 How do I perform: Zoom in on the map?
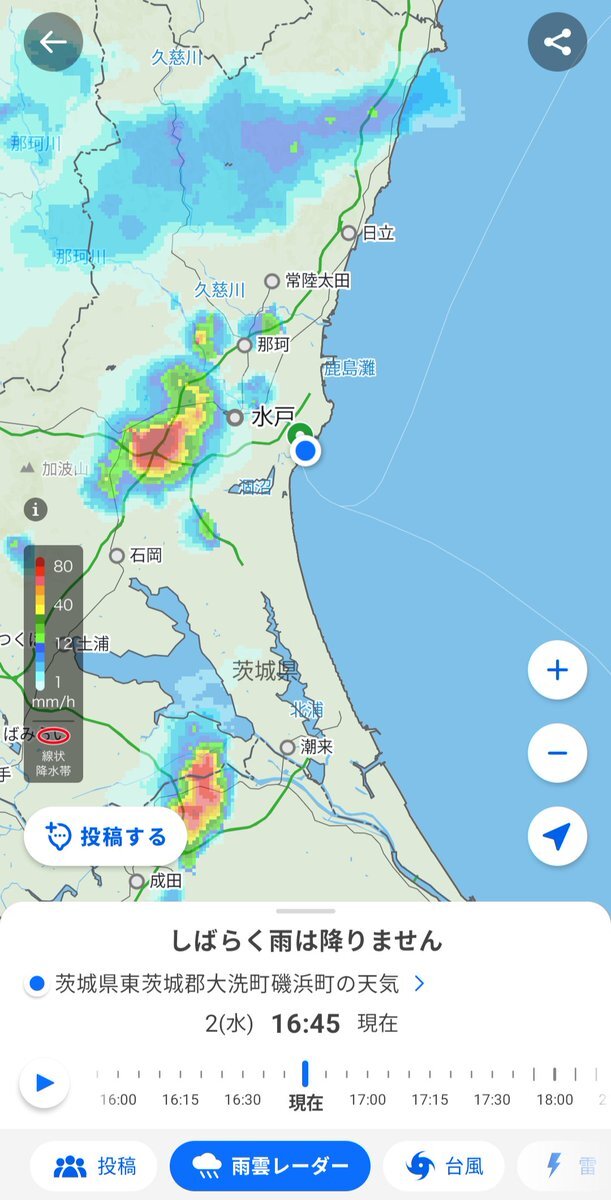[557, 669]
